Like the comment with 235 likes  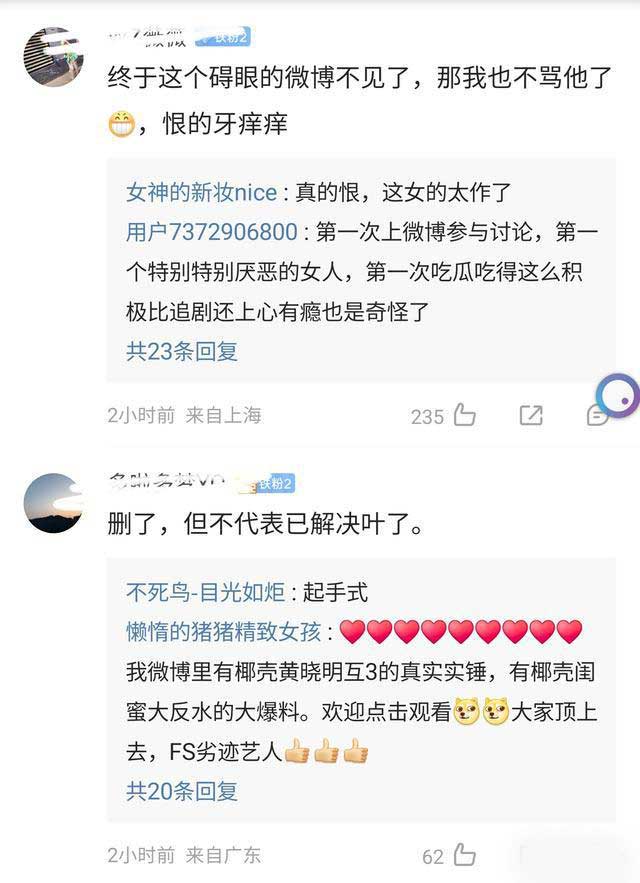(x=464, y=415)
